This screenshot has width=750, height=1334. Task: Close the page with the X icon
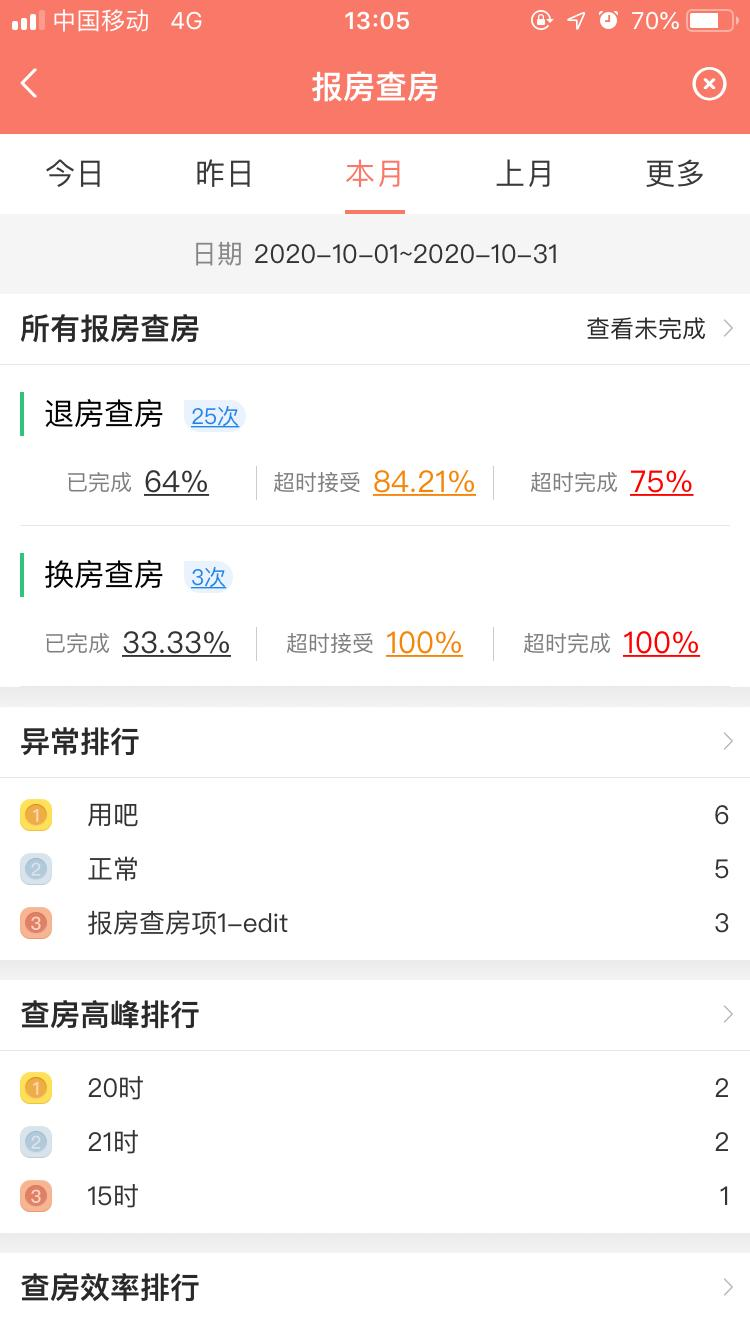(709, 85)
